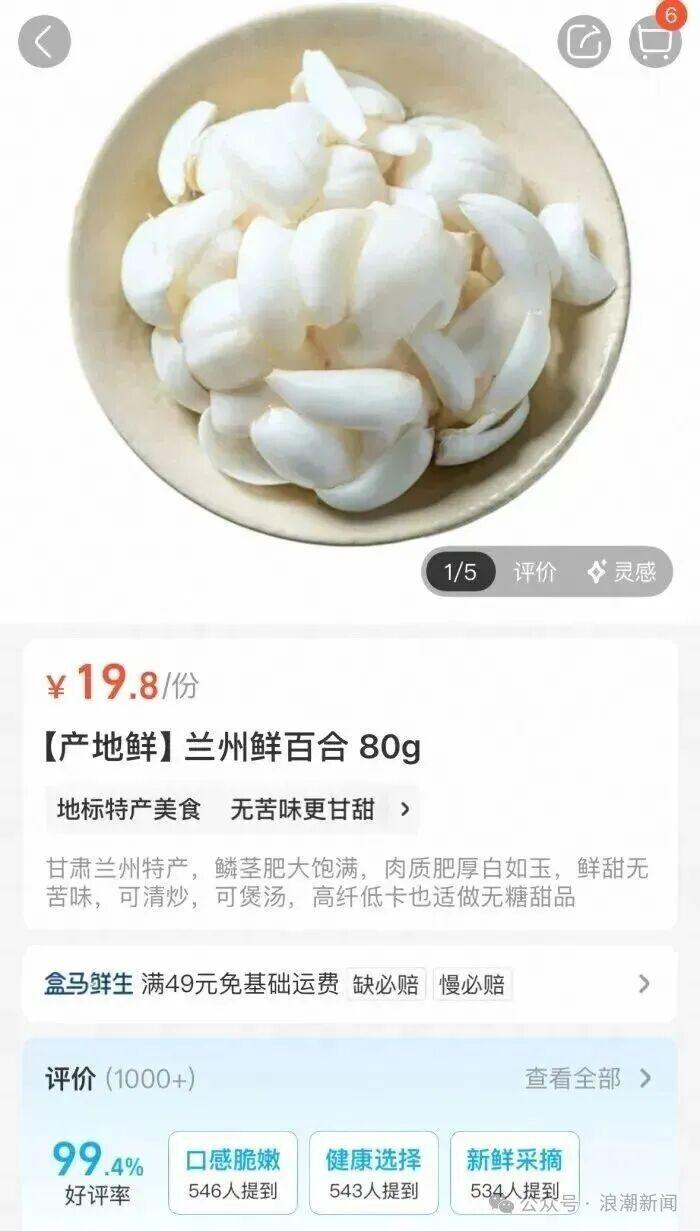This screenshot has width=700, height=1231.
Task: Filter reviews by 口感脆嫩
Action: tap(233, 1172)
